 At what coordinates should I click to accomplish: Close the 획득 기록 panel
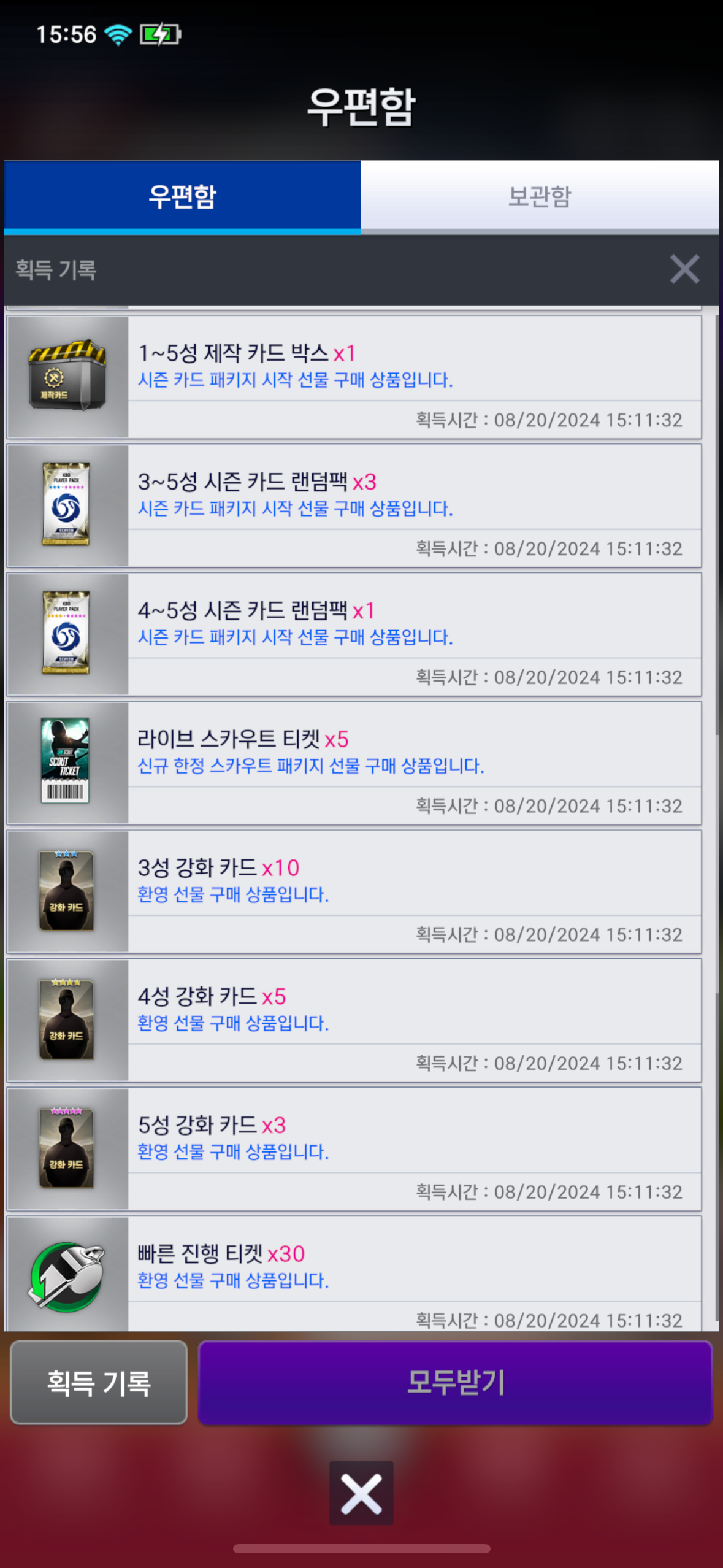pos(684,269)
